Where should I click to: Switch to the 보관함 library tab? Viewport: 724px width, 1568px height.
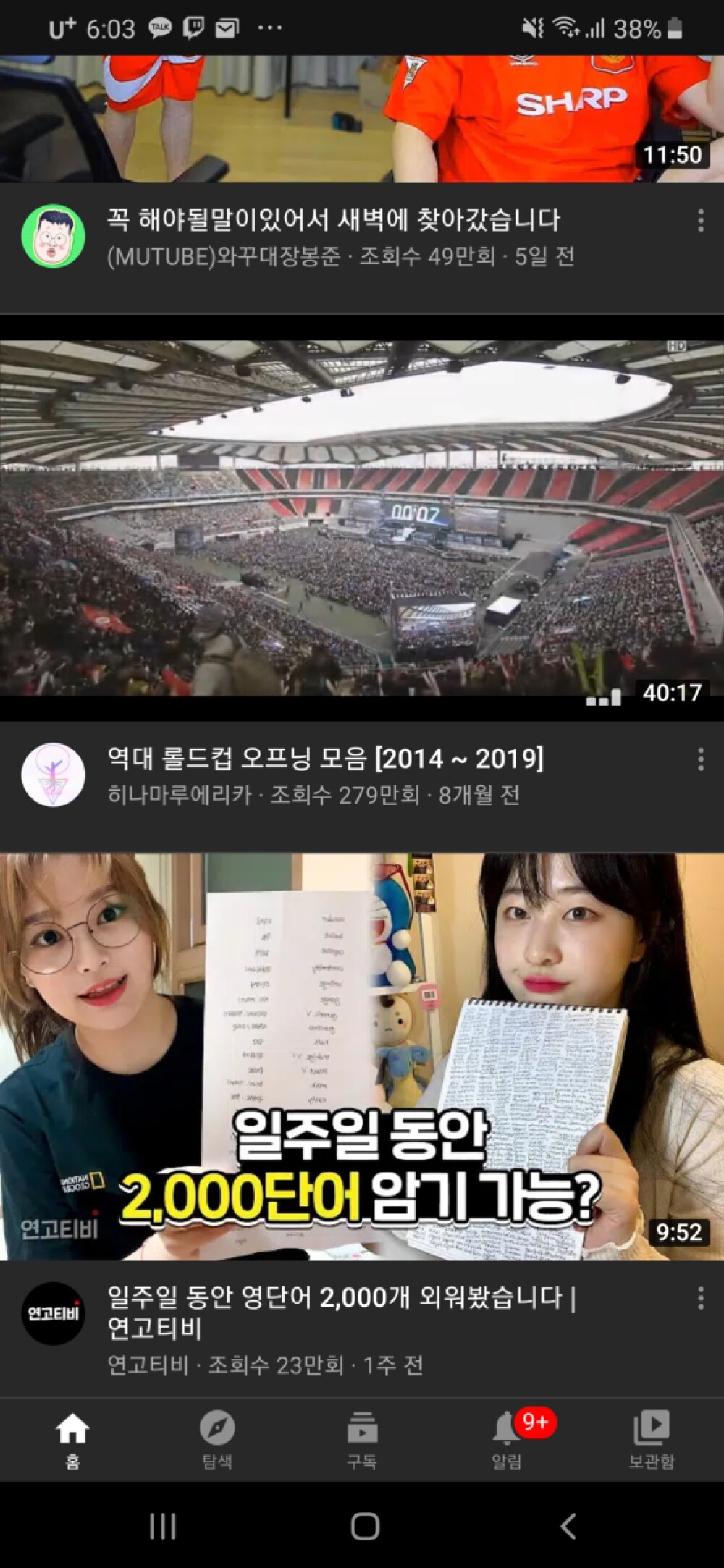[x=652, y=1441]
